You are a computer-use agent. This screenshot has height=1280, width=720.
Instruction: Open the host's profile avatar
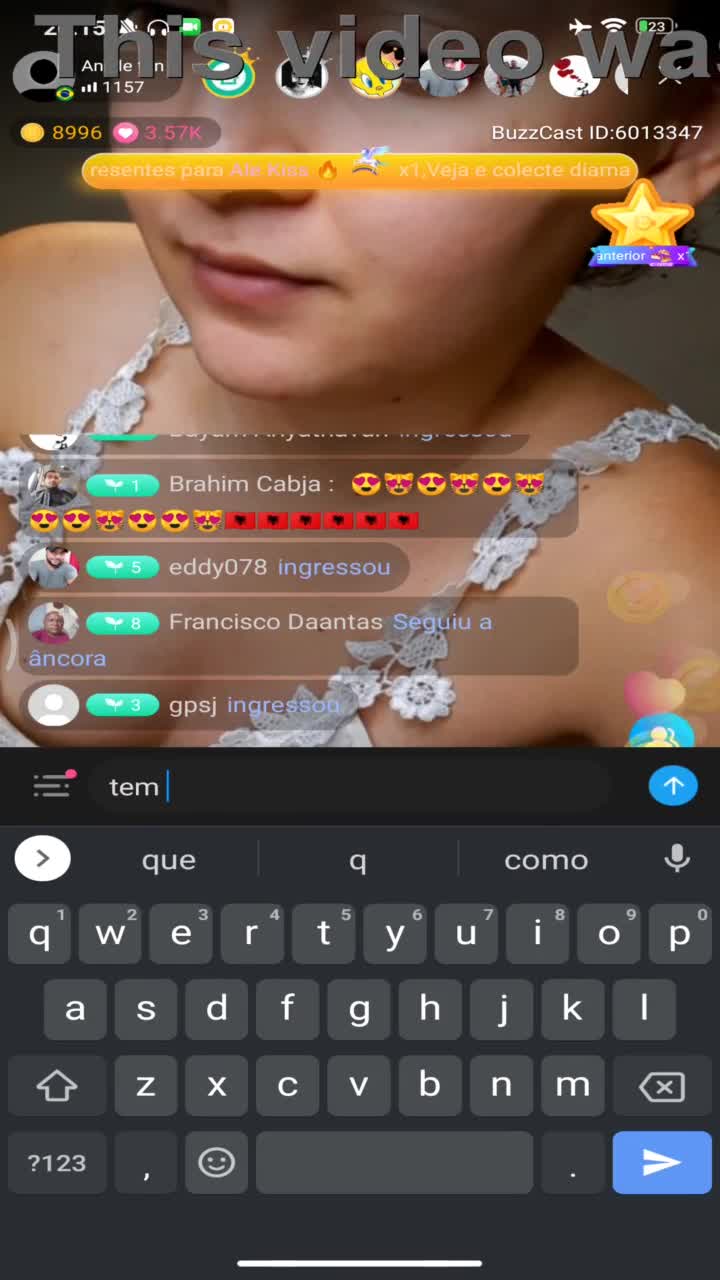[x=42, y=75]
